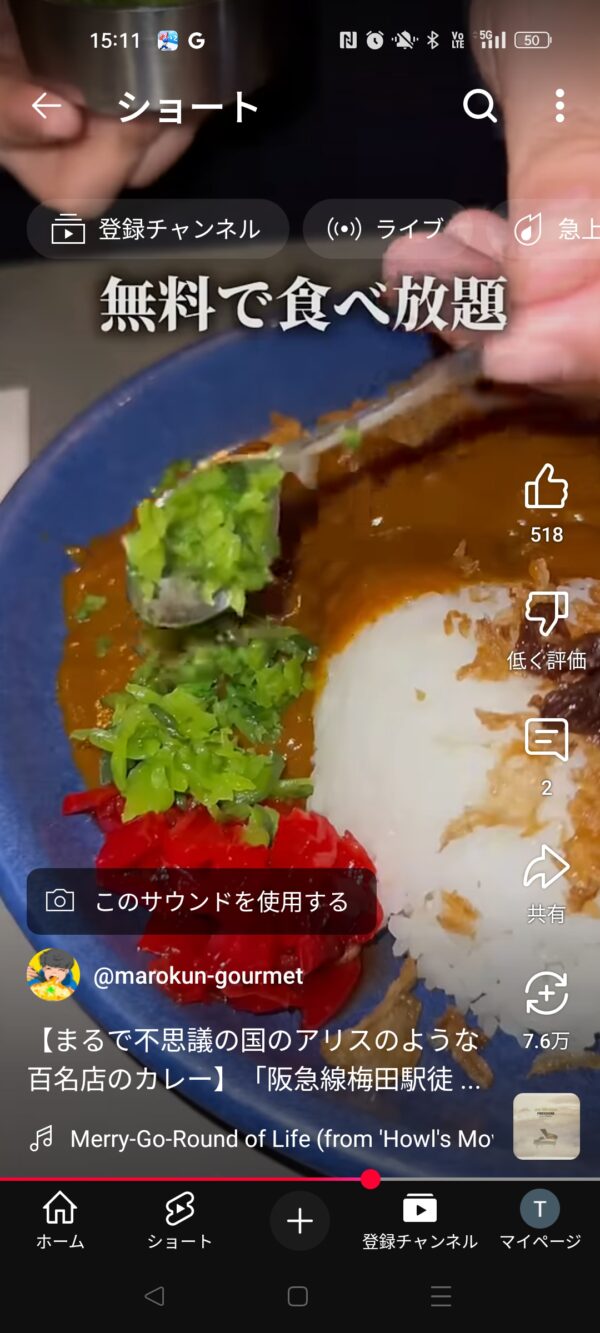Open search from the top bar

point(480,106)
